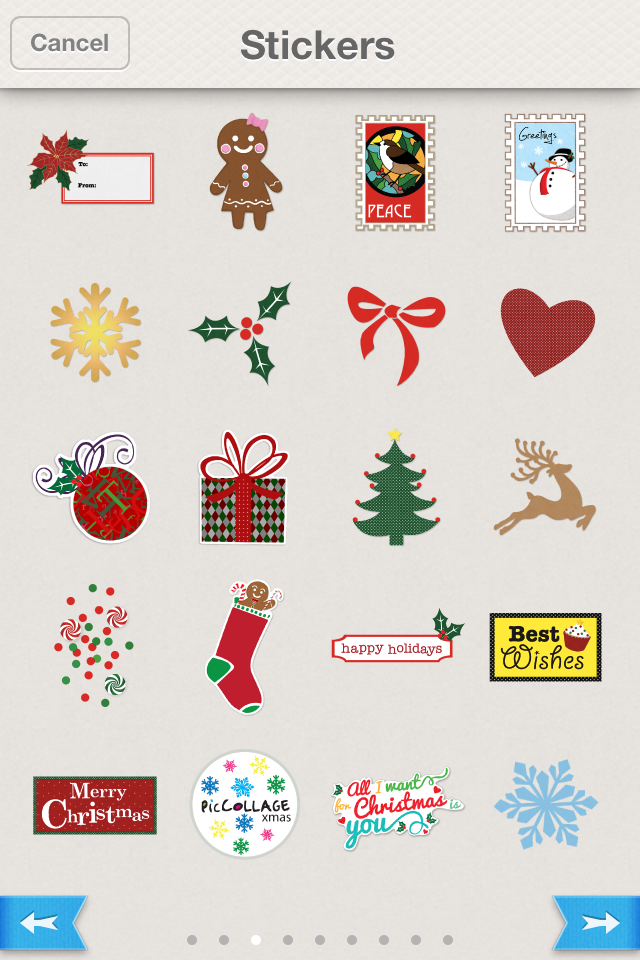640x960 pixels.
Task: Pick the red stocking sticker
Action: 238,648
